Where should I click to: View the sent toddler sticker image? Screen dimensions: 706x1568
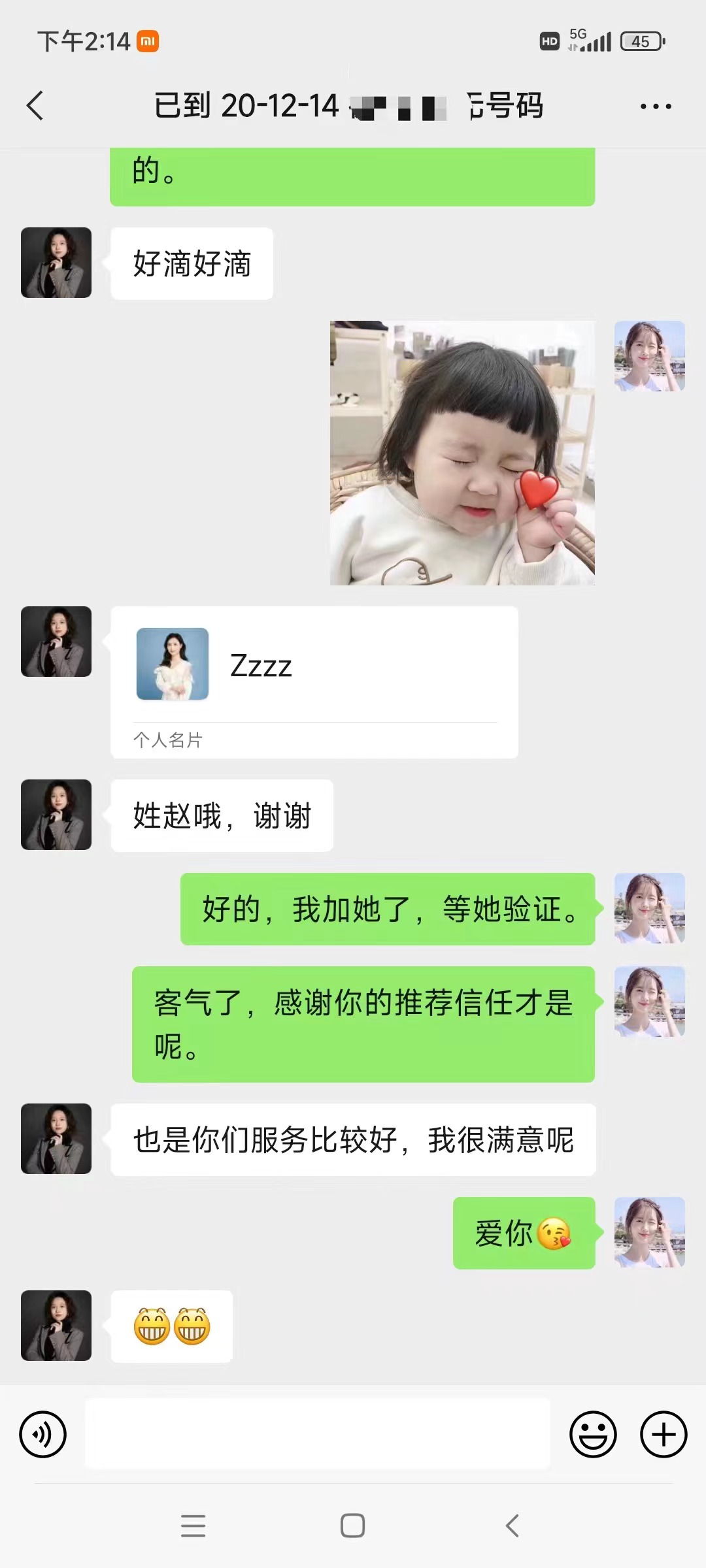click(462, 453)
